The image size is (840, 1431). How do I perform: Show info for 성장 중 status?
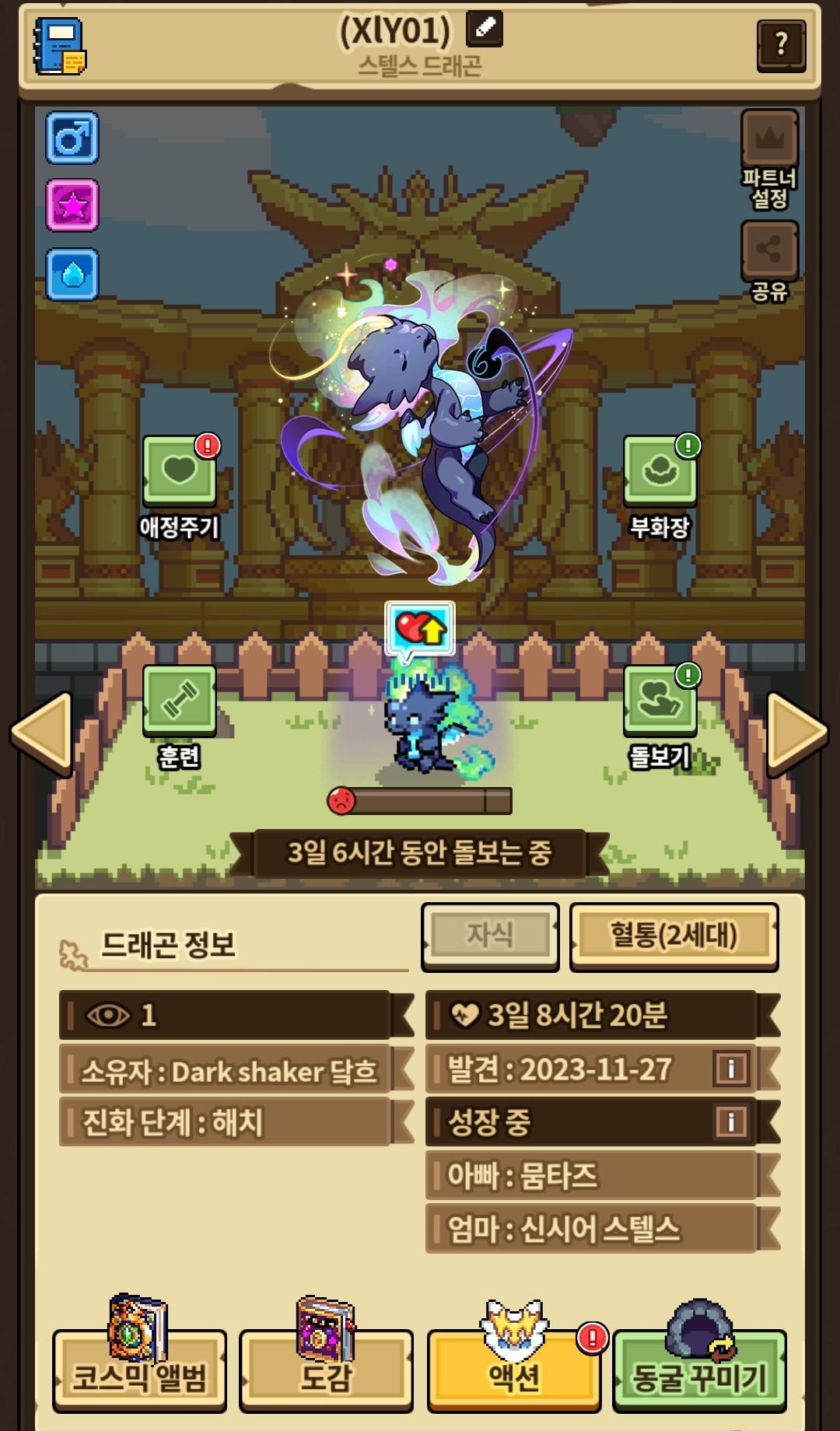pyautogui.click(x=730, y=1121)
